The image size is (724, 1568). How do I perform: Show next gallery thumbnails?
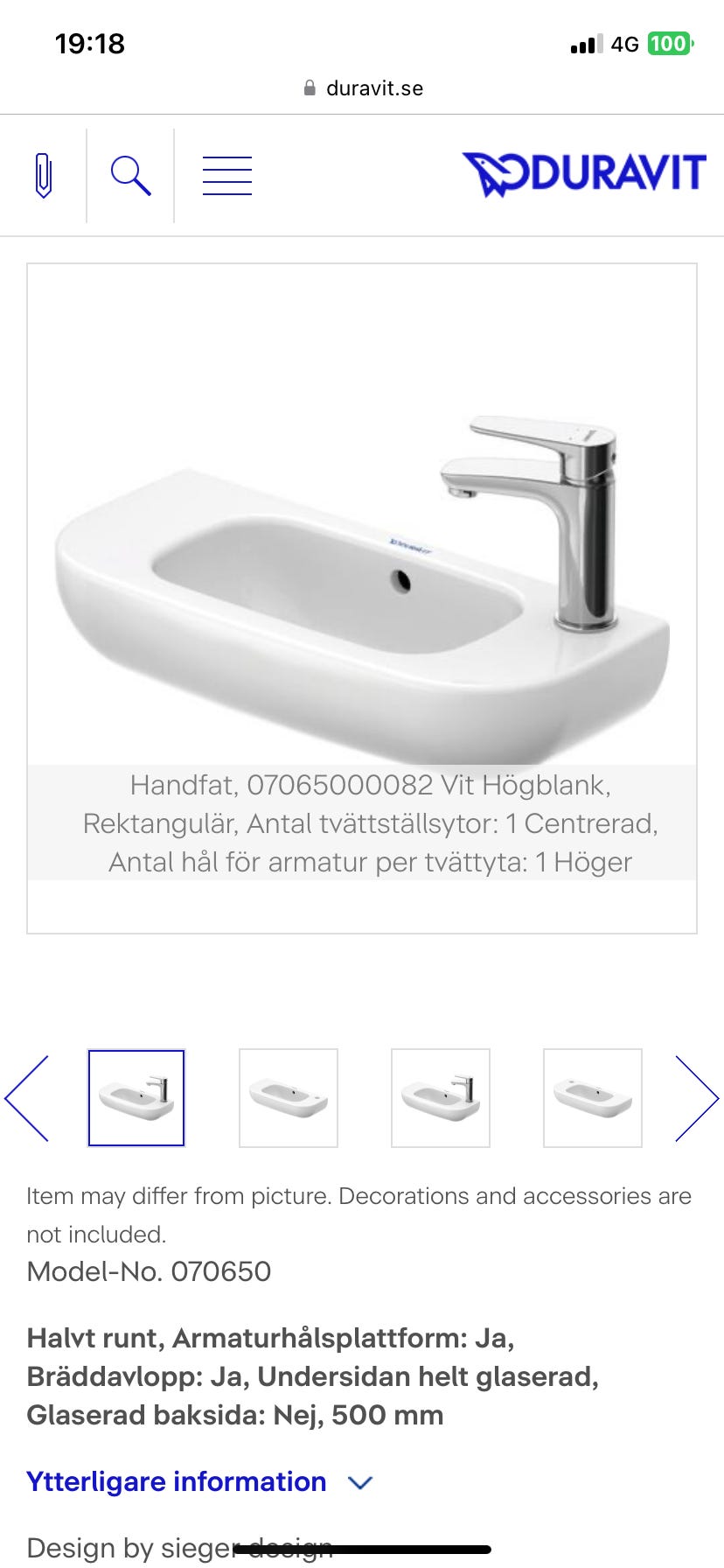pyautogui.click(x=696, y=1098)
